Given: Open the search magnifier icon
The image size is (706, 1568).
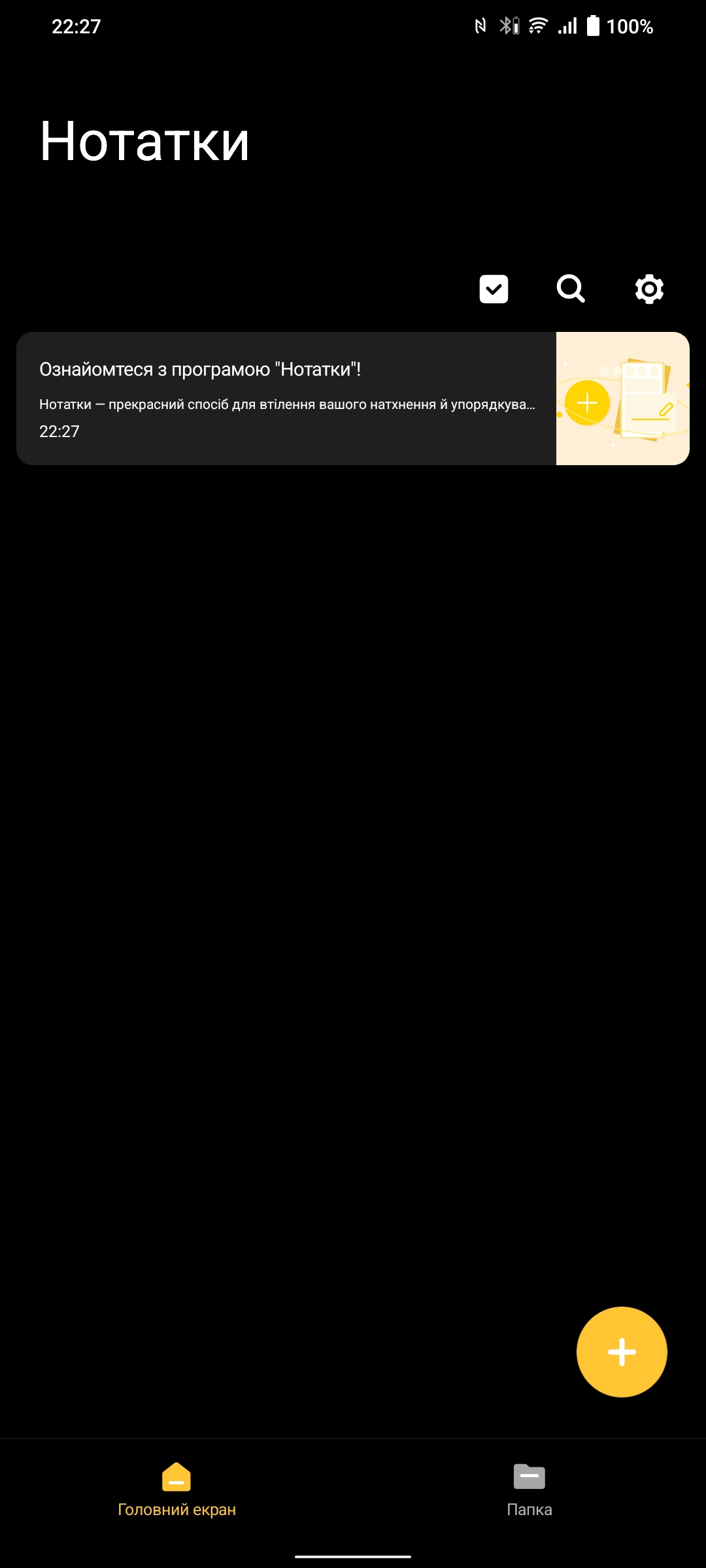Looking at the screenshot, I should pos(571,289).
